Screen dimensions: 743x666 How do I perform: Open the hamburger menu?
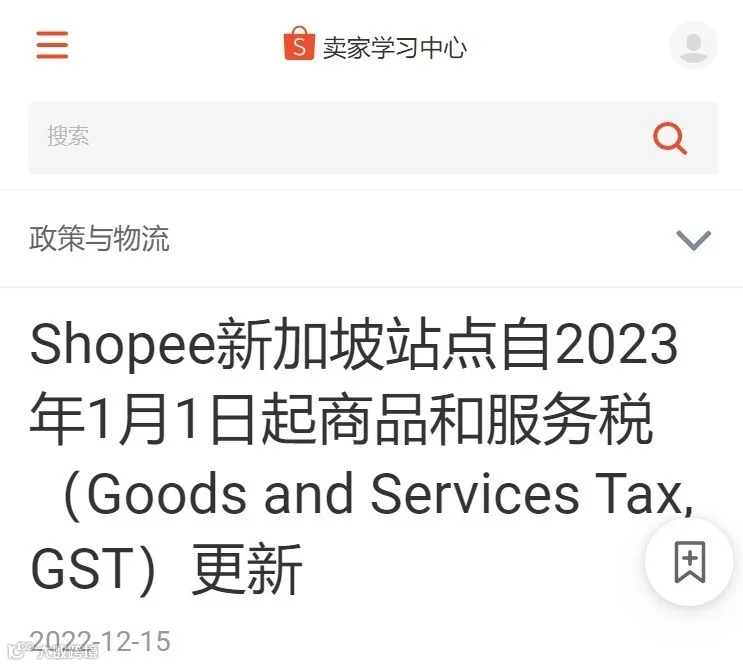52,45
